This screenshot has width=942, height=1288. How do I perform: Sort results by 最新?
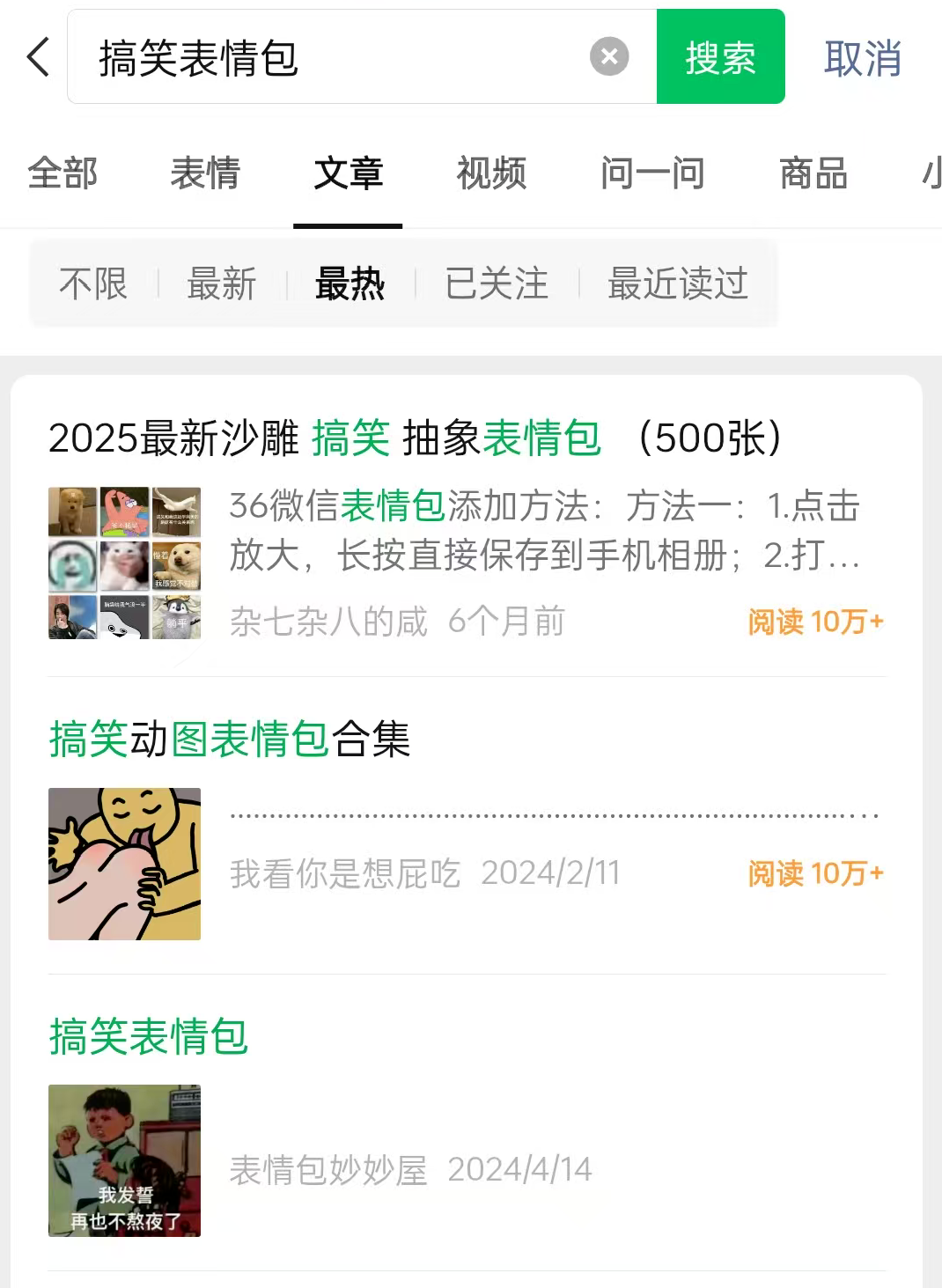(222, 283)
